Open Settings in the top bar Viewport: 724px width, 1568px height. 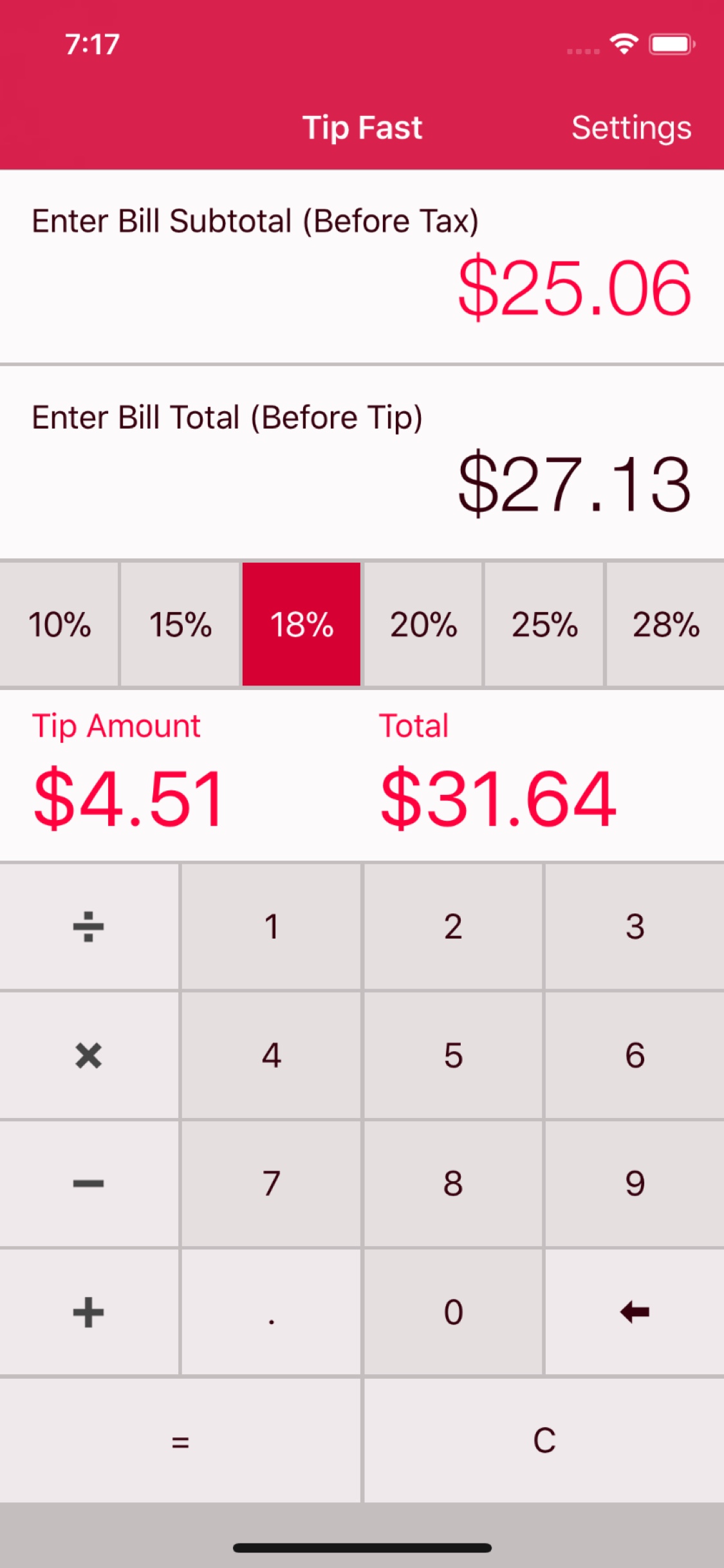click(x=631, y=127)
